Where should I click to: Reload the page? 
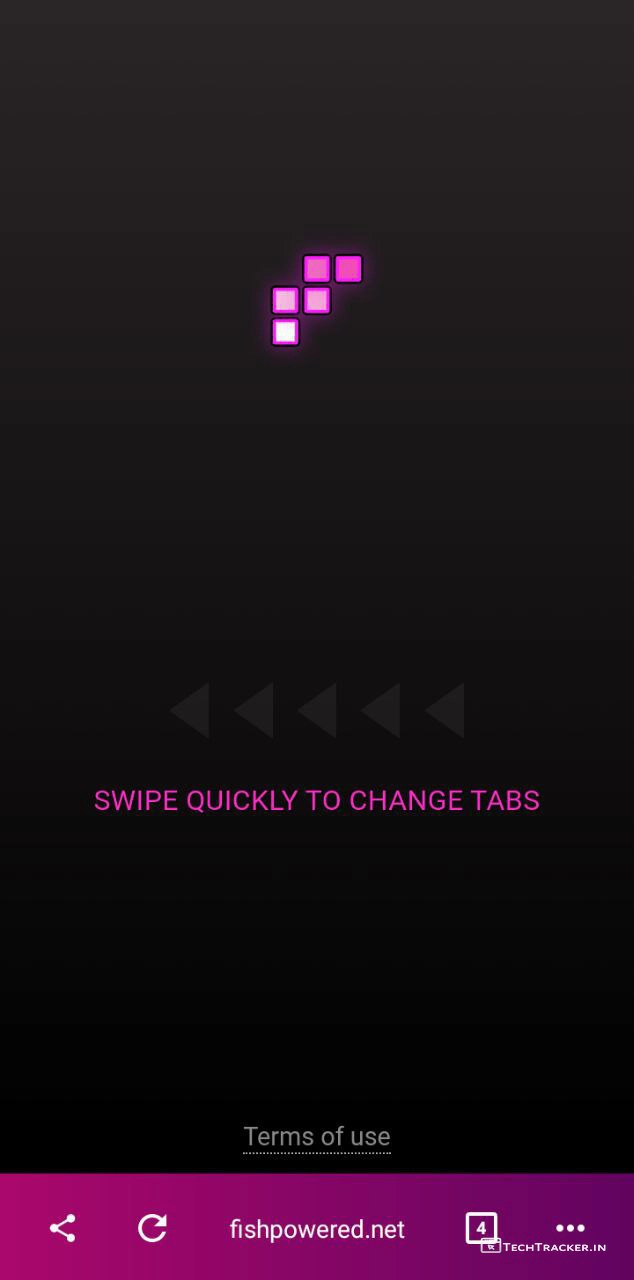tap(152, 1228)
